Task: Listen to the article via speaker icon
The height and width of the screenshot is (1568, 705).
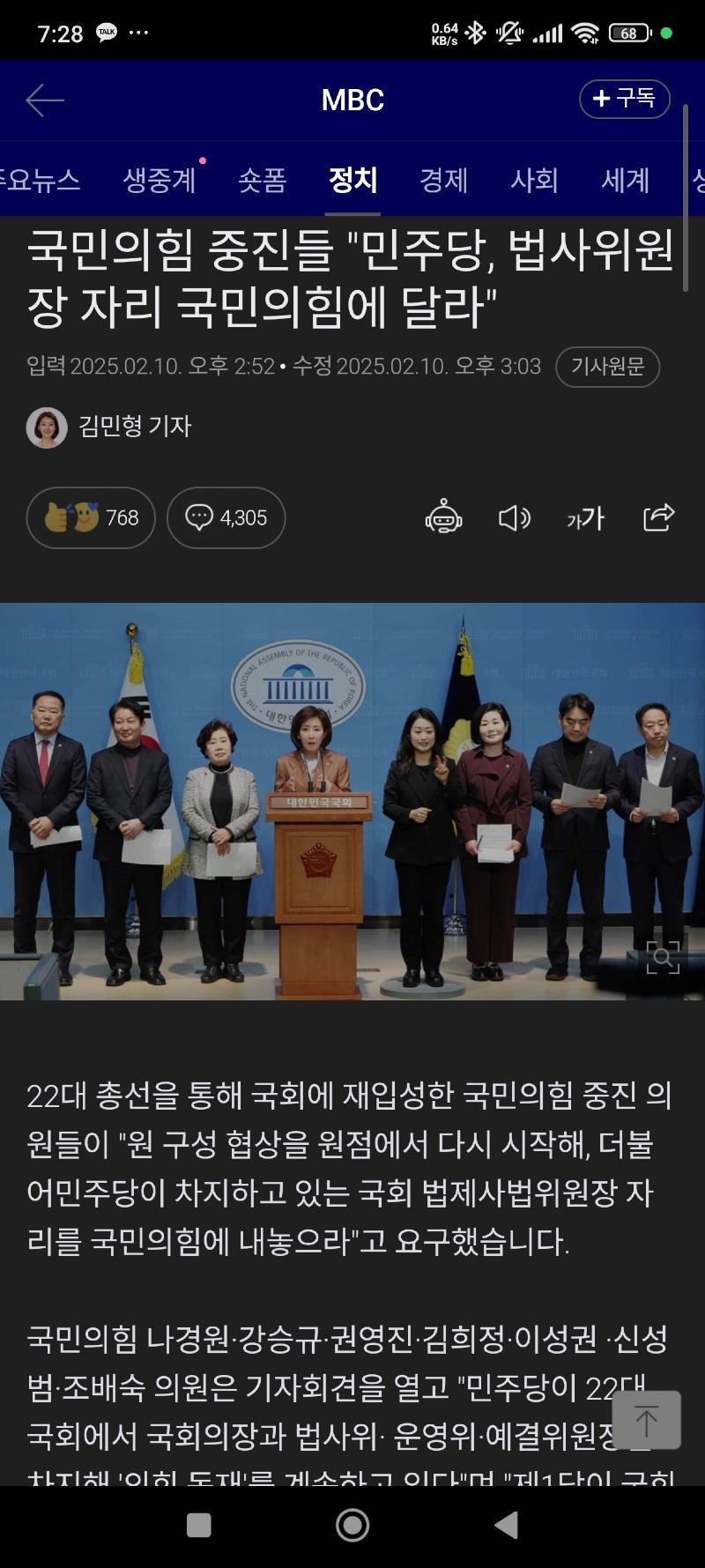Action: tap(514, 518)
